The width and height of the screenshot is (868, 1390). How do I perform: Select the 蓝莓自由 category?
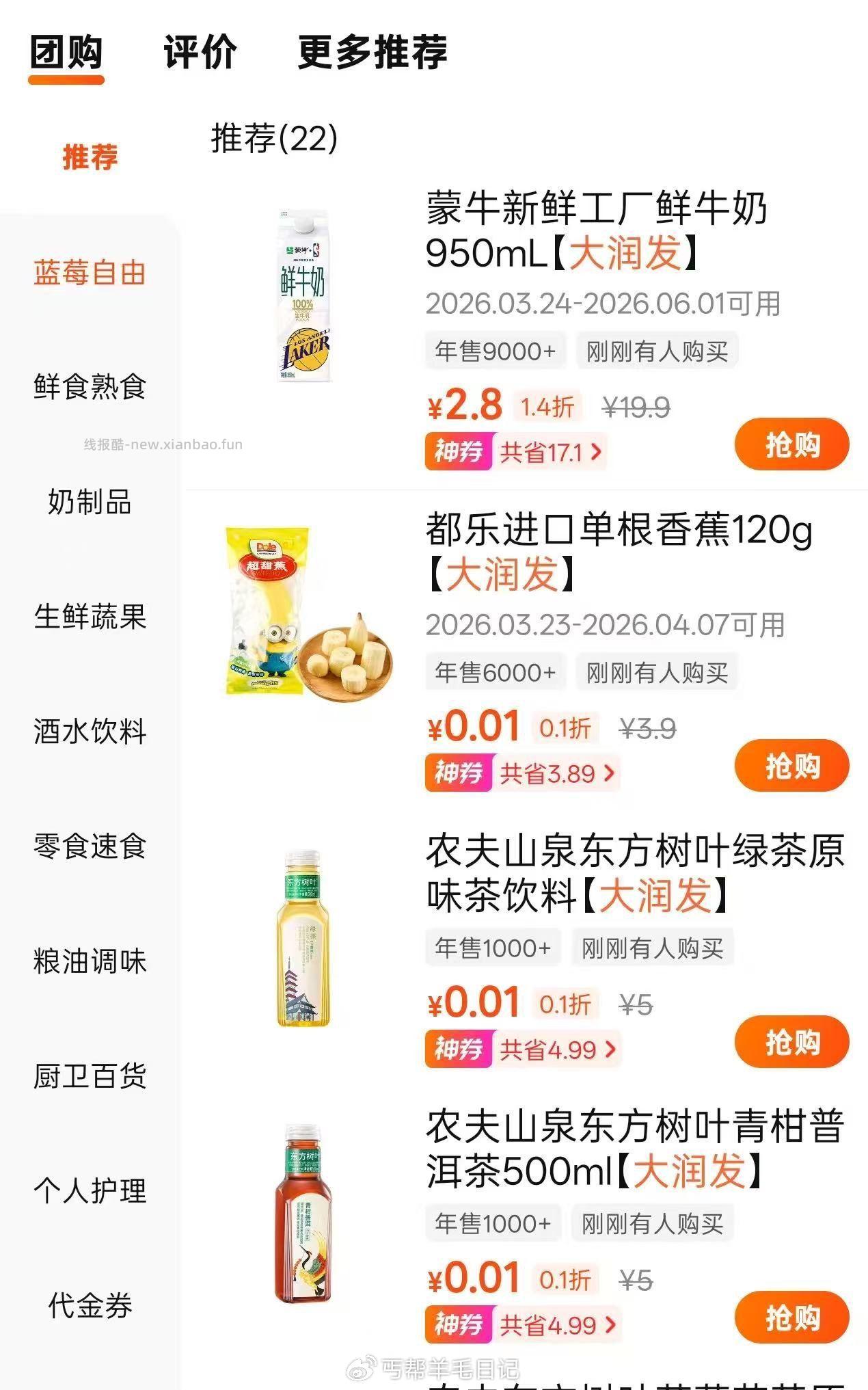click(91, 272)
